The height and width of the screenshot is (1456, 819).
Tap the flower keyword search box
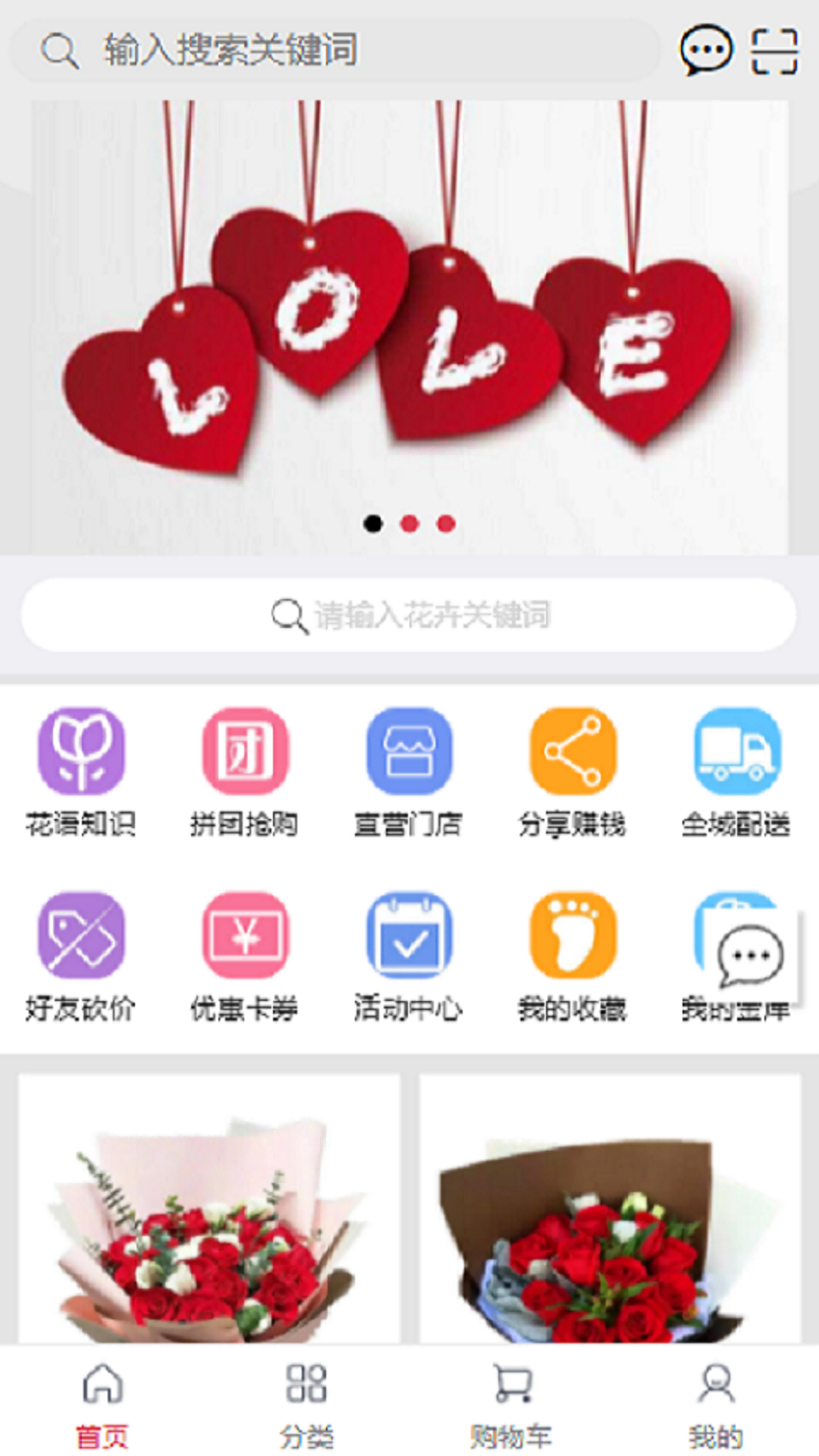pos(409,615)
